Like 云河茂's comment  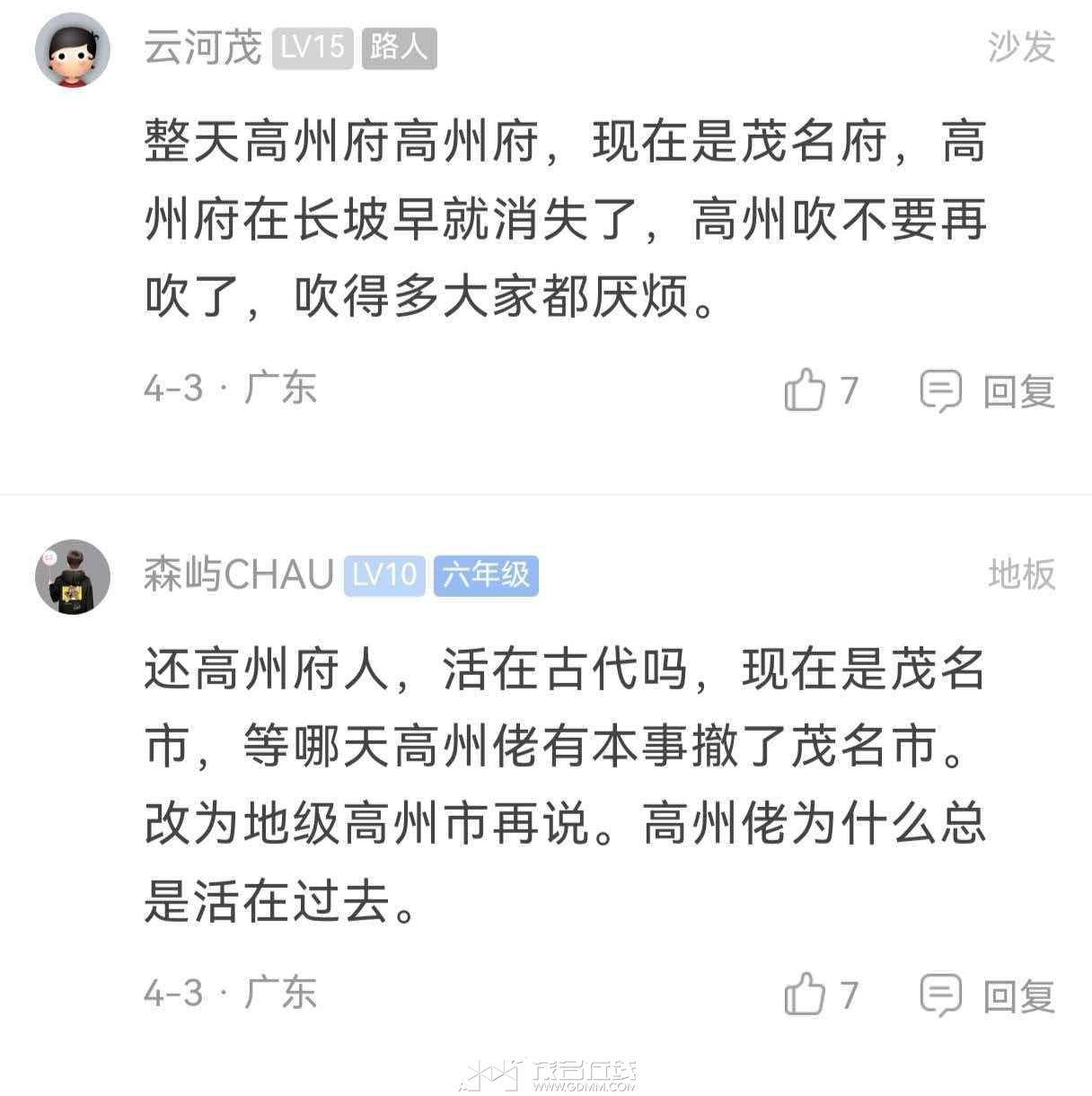pyautogui.click(x=805, y=390)
